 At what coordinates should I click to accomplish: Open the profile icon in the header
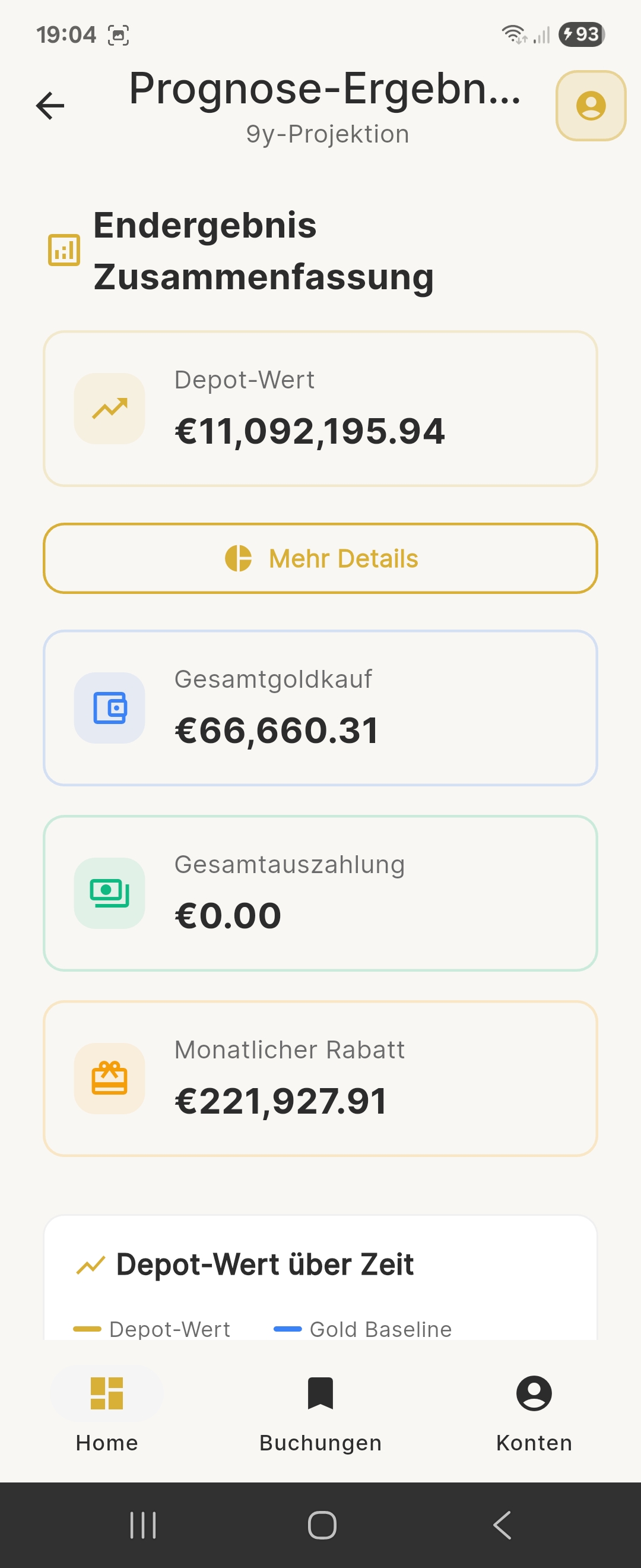click(591, 106)
